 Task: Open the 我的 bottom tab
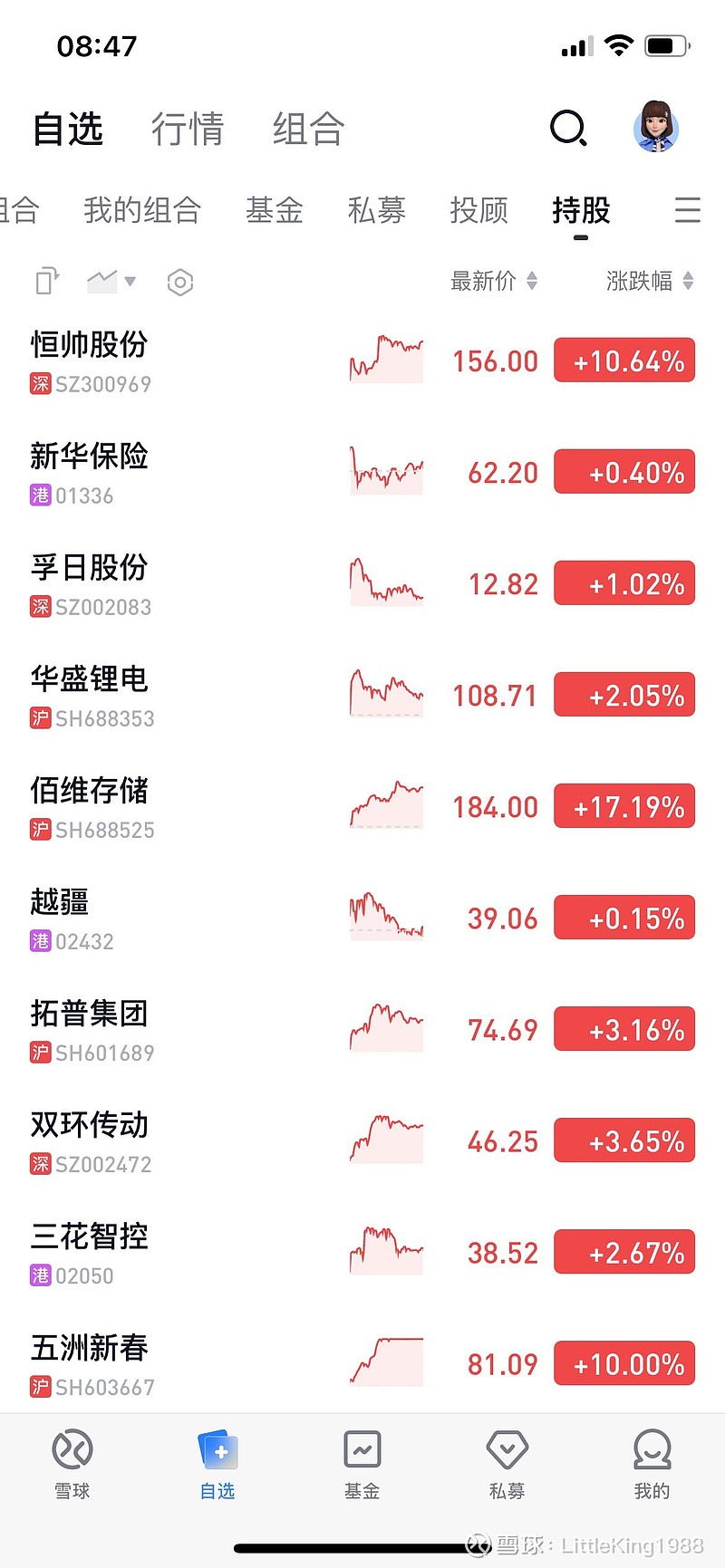(652, 1463)
